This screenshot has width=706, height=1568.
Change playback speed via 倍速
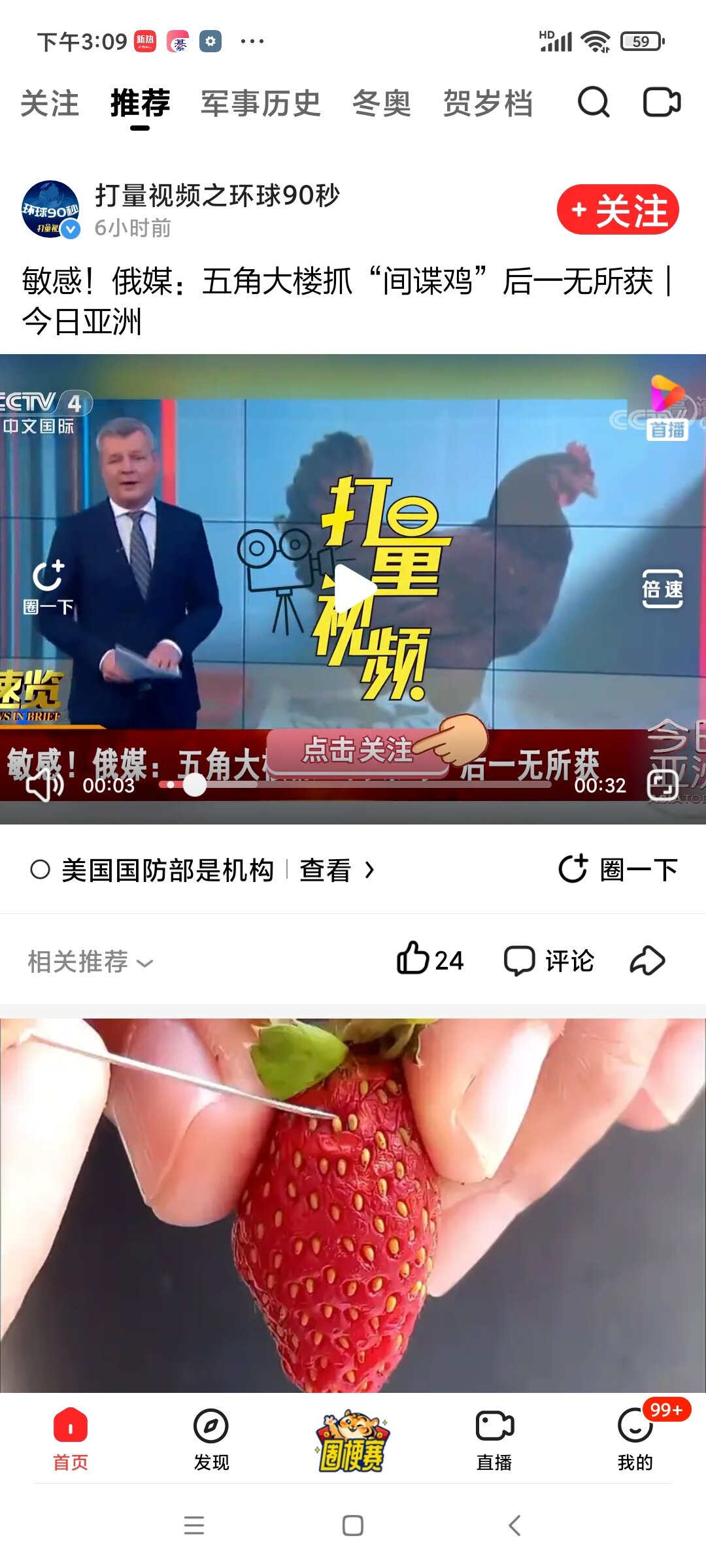pyautogui.click(x=662, y=589)
